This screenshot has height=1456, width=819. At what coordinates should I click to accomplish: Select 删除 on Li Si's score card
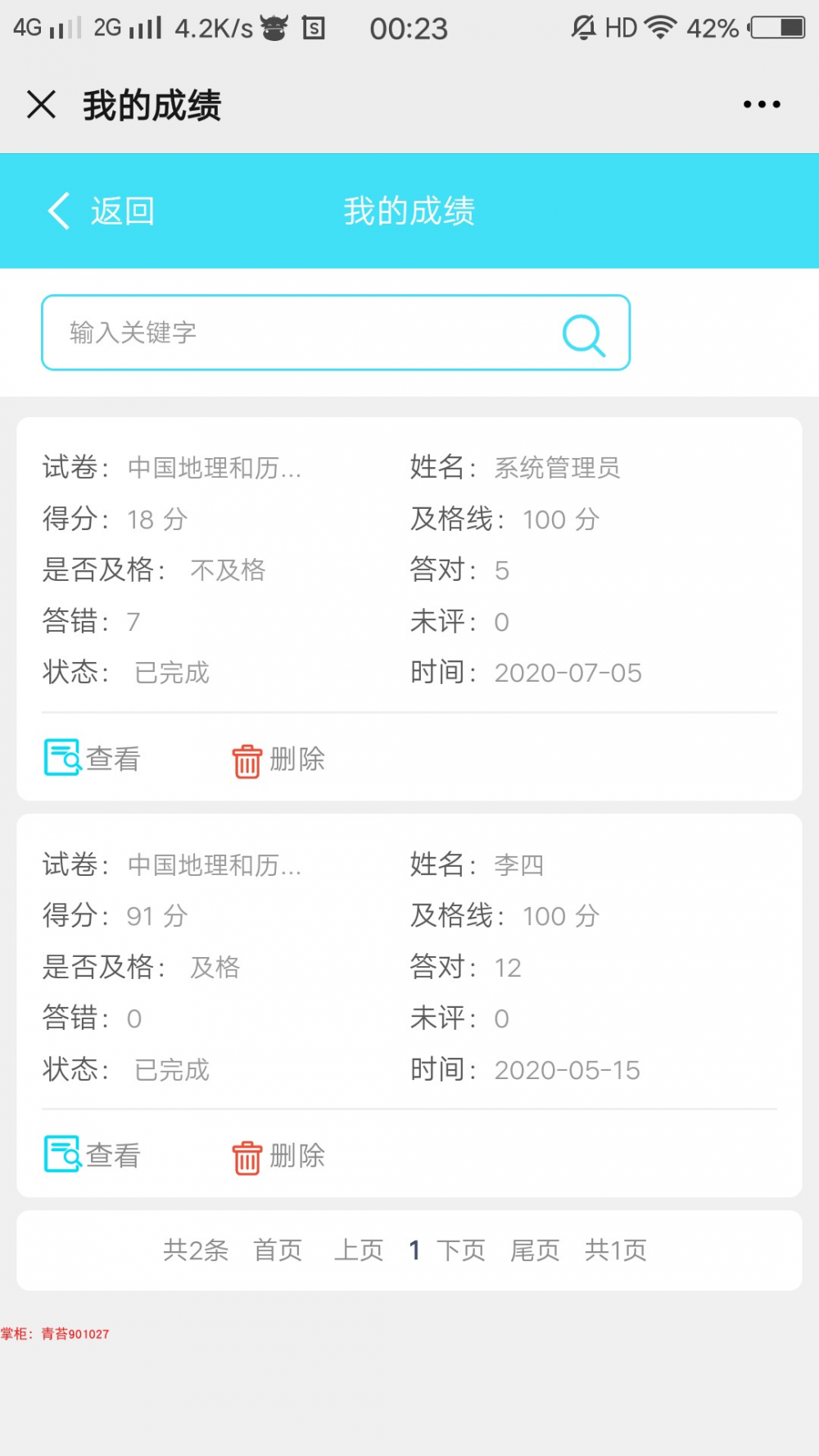[299, 1155]
